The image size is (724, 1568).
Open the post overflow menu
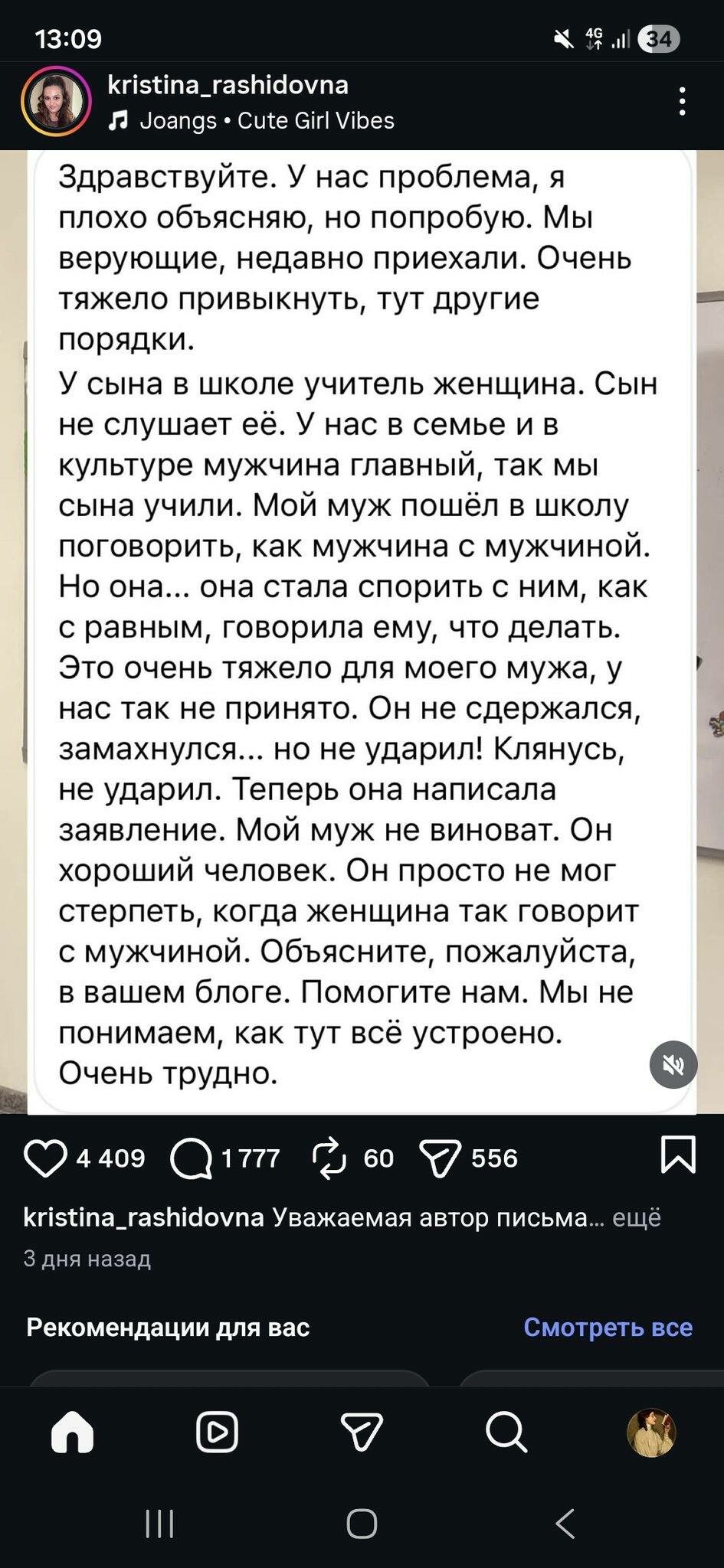click(681, 102)
